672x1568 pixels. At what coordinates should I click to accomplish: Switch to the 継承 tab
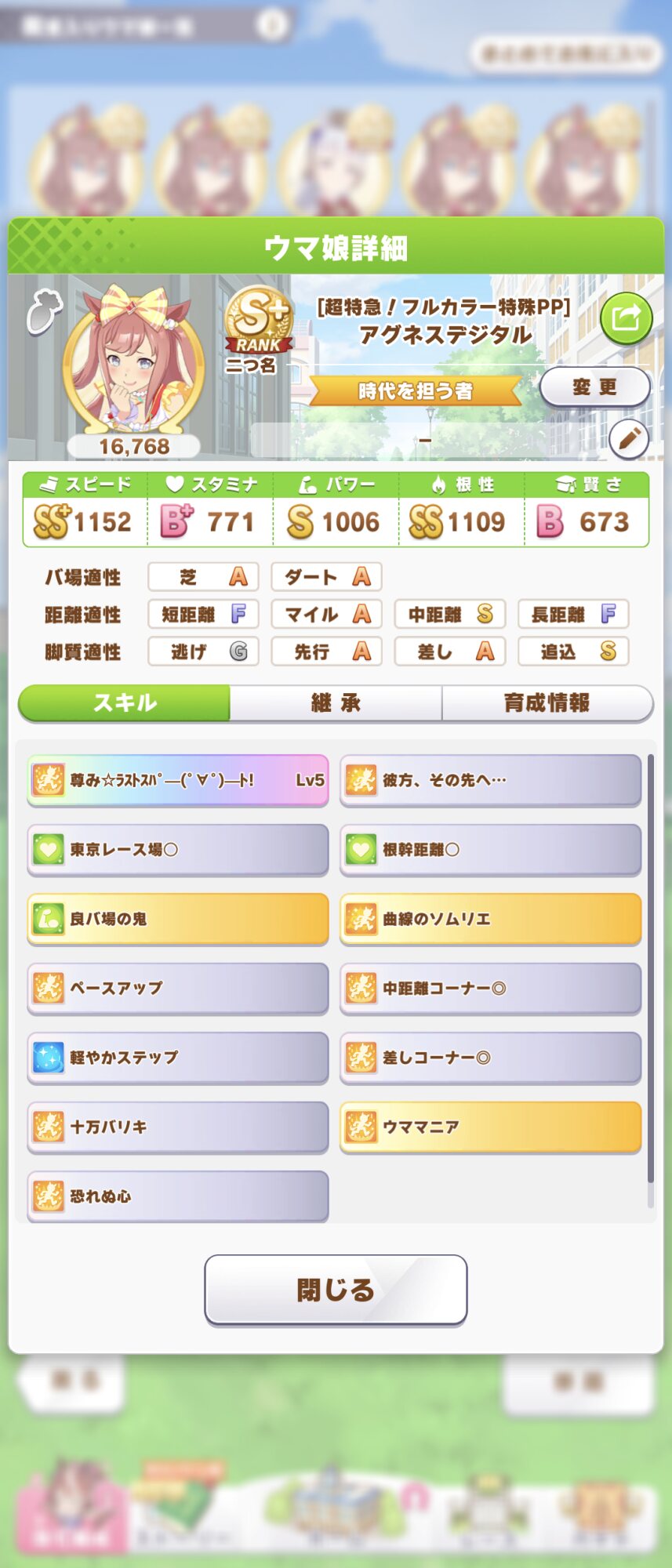tap(336, 703)
